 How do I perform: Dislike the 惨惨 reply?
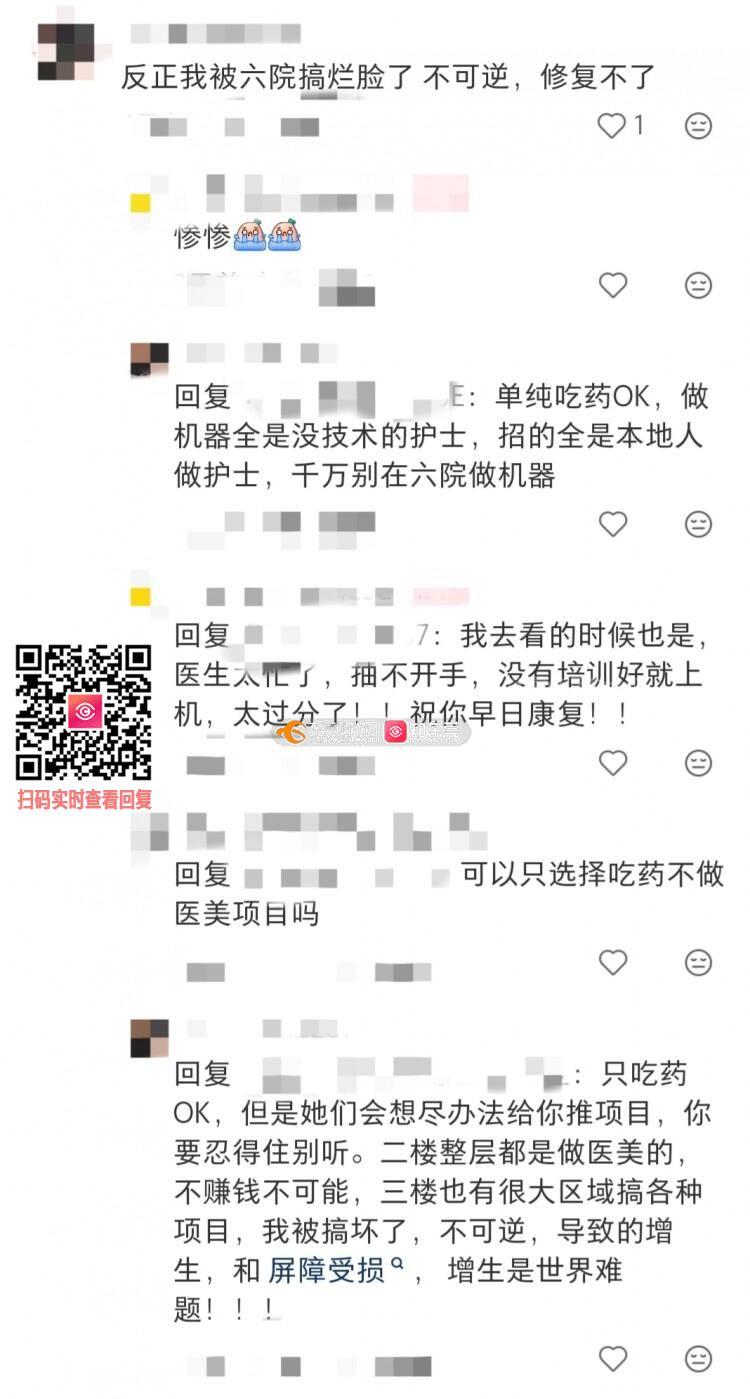coord(698,285)
